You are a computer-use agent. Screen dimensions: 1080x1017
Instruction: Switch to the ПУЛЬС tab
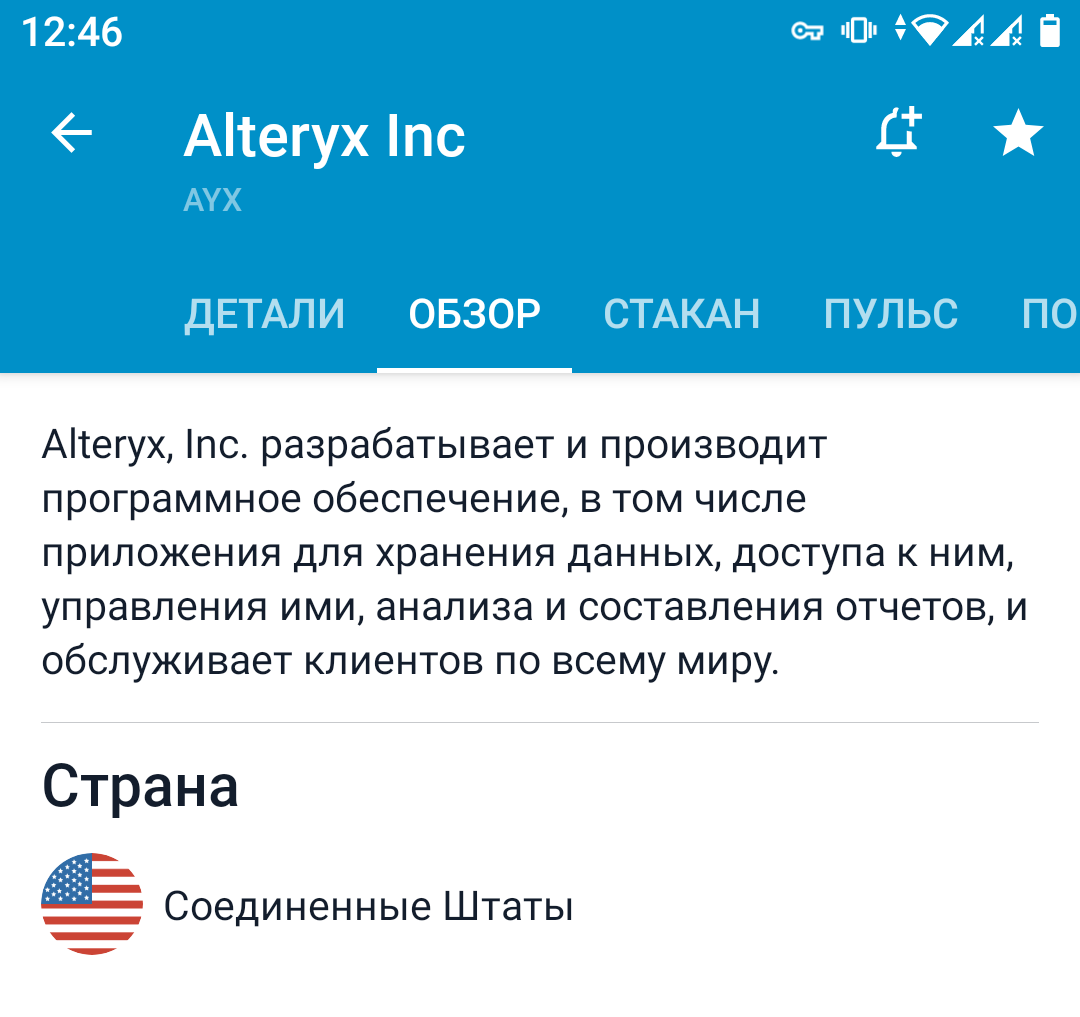pyautogui.click(x=890, y=314)
